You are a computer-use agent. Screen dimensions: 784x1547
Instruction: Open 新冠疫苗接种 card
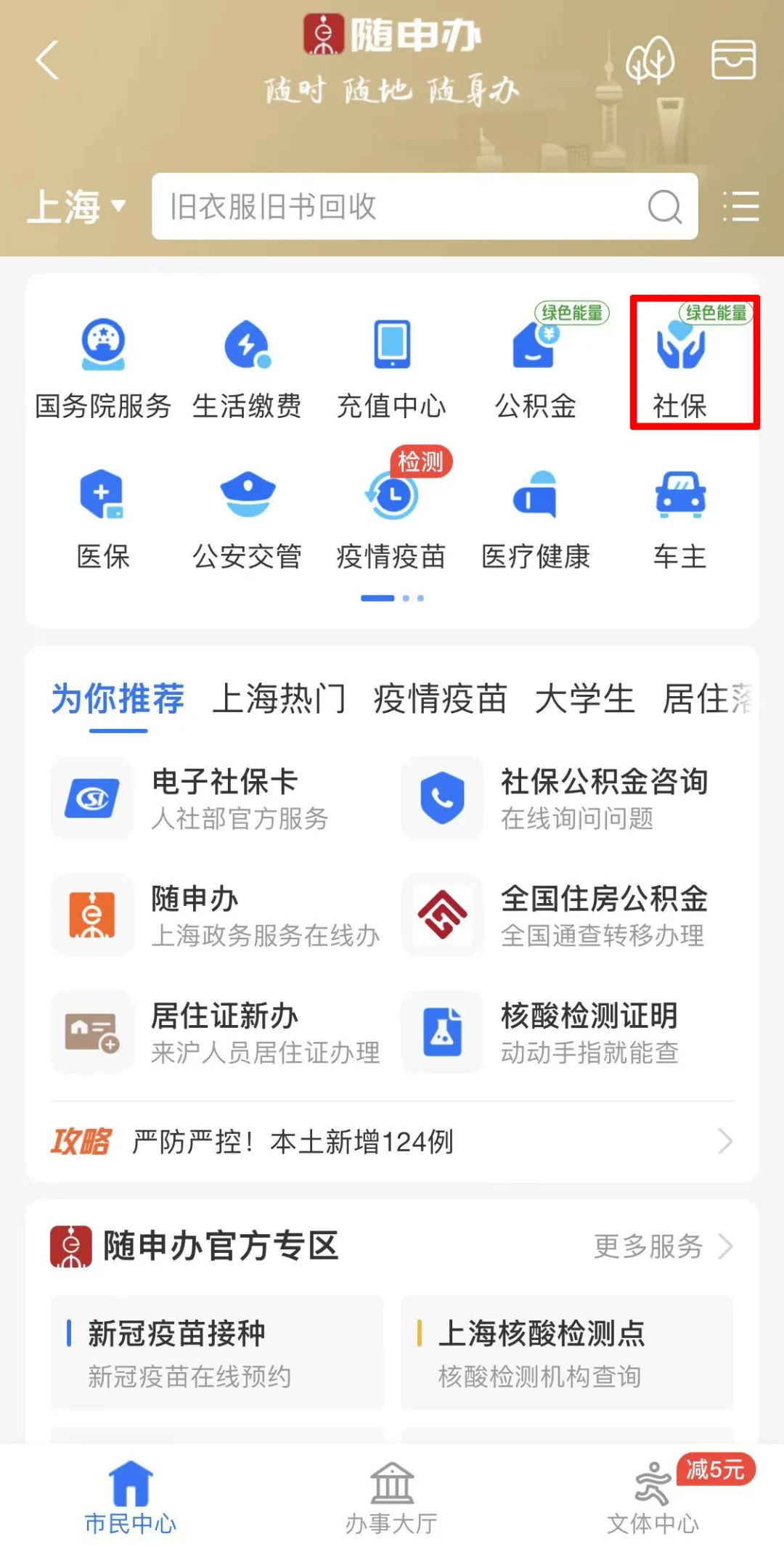(x=217, y=1353)
